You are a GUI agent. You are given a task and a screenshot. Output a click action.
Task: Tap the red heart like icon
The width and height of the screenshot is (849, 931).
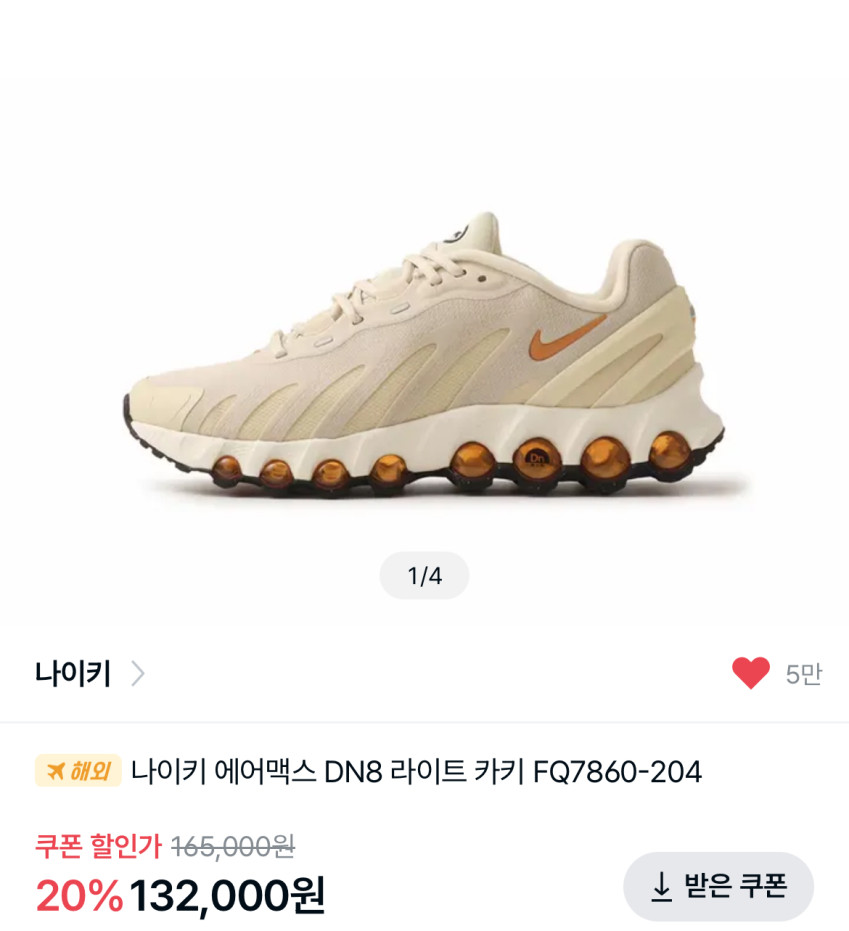point(750,673)
